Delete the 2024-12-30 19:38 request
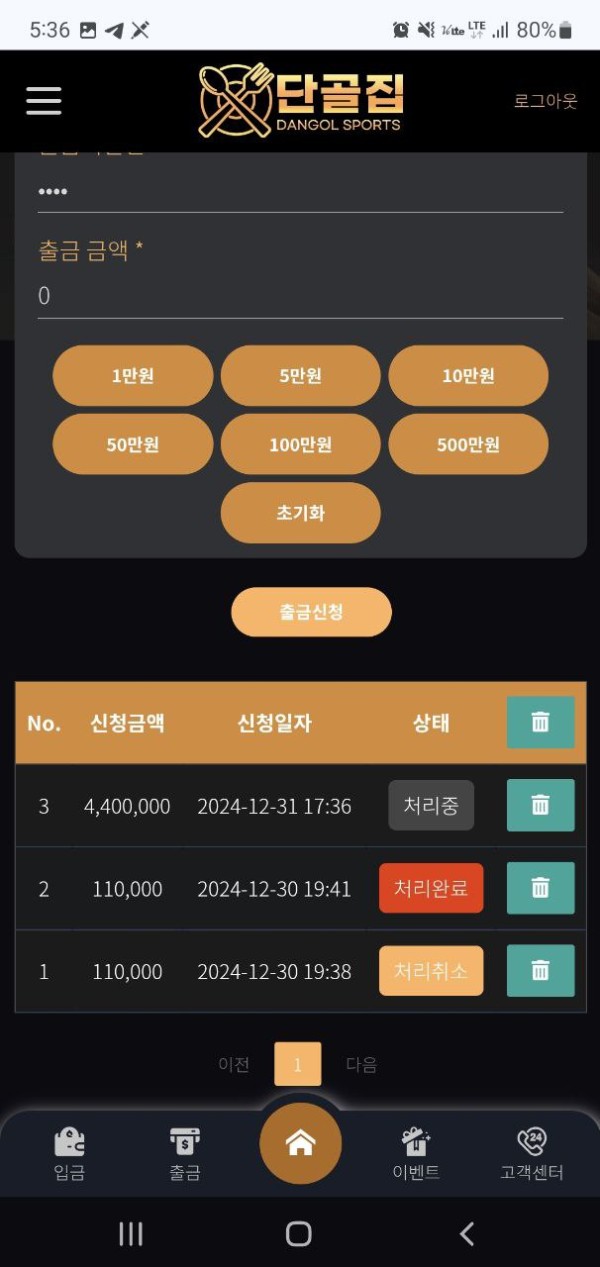The height and width of the screenshot is (1267, 600). click(x=540, y=970)
